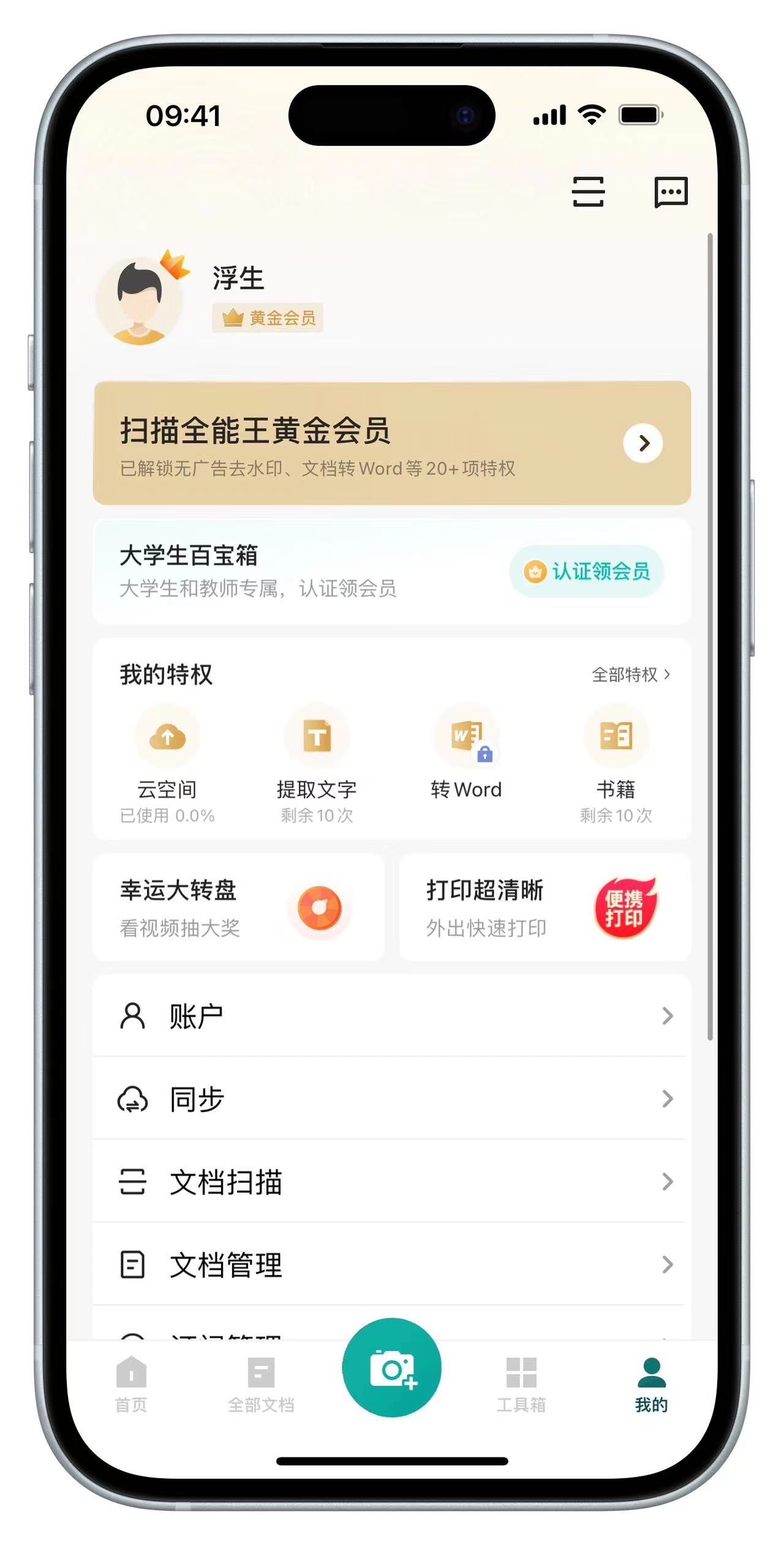Switch to 工具箱 tab
Image resolution: width=784 pixels, height=1545 pixels.
click(521, 1383)
